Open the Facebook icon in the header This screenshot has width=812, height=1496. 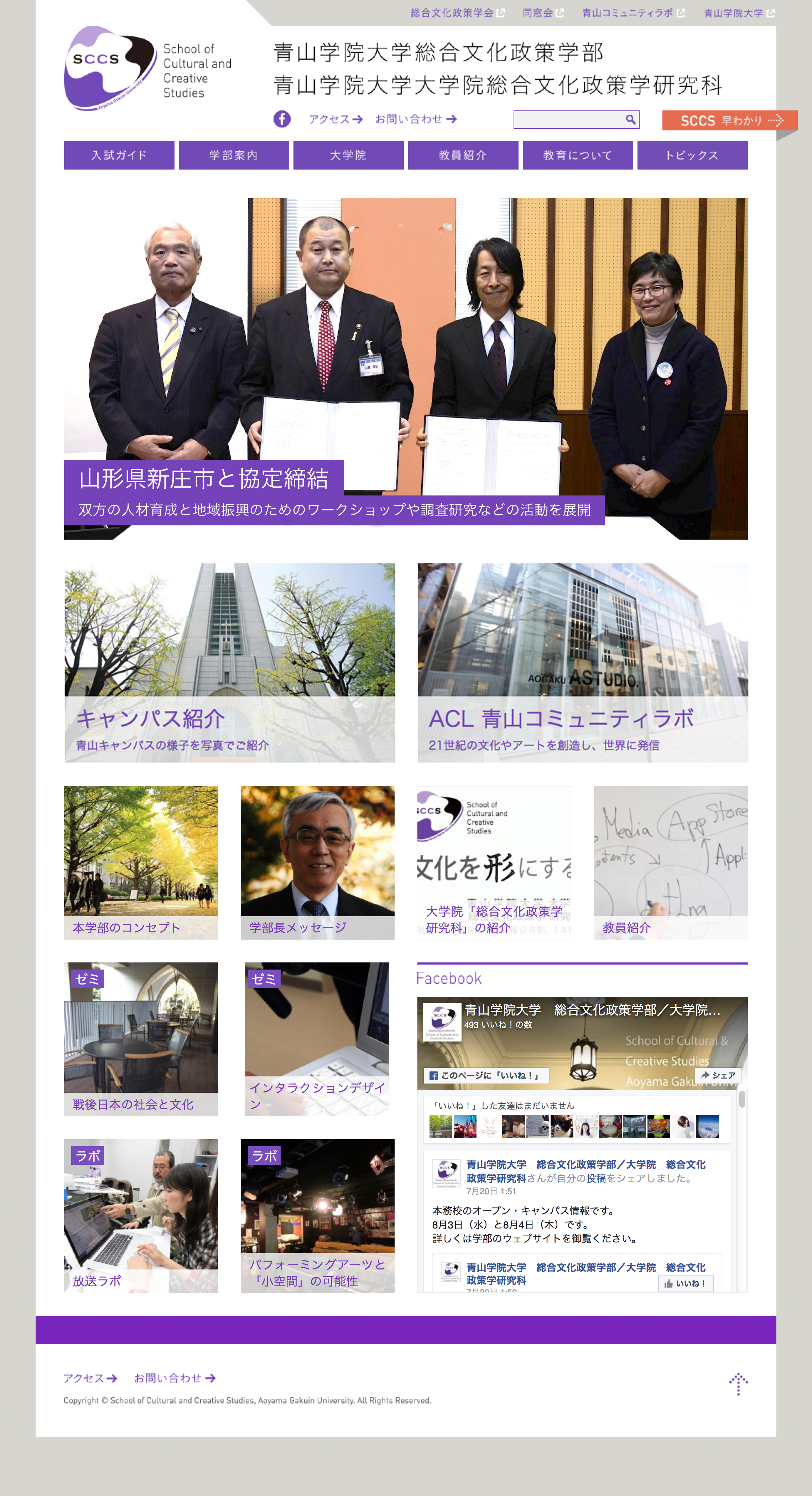click(282, 119)
